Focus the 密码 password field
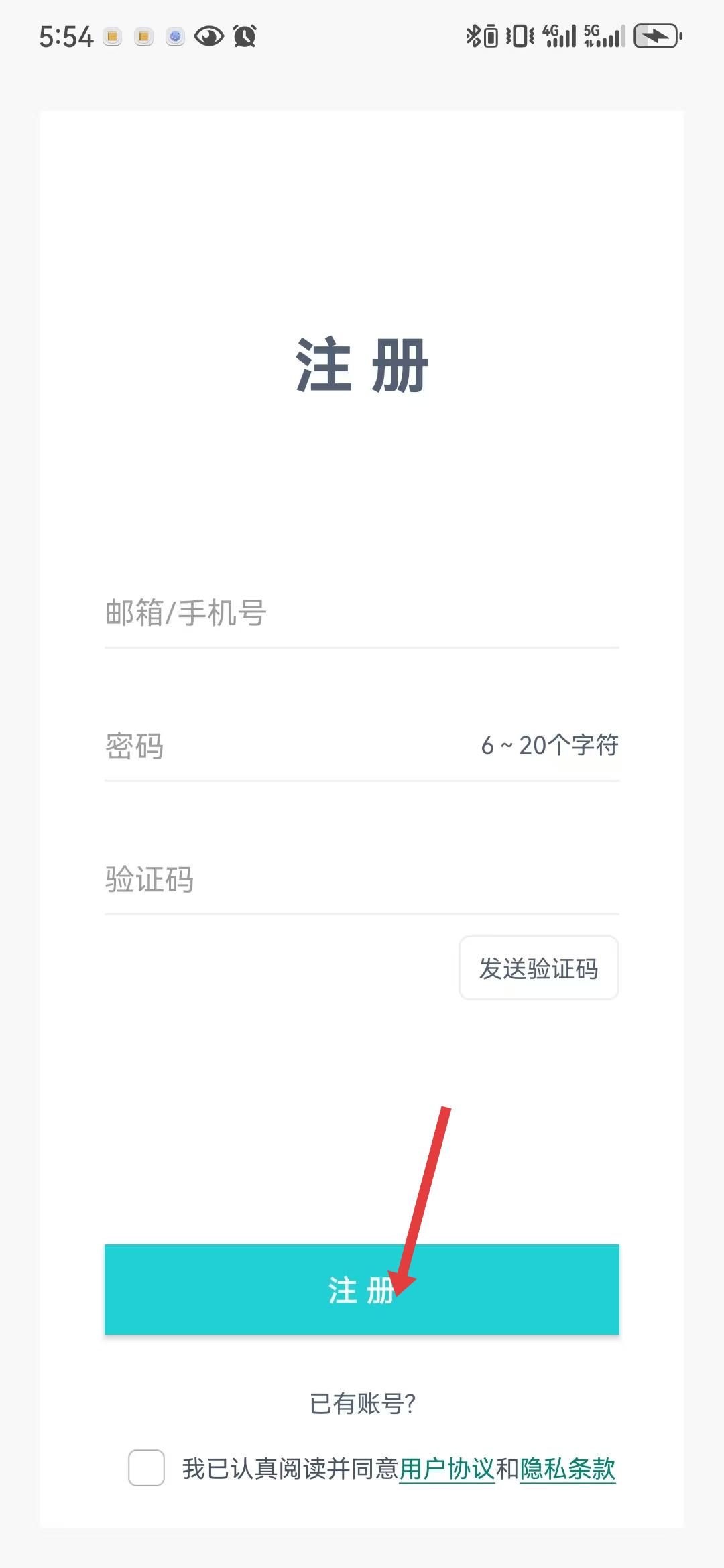 point(288,746)
